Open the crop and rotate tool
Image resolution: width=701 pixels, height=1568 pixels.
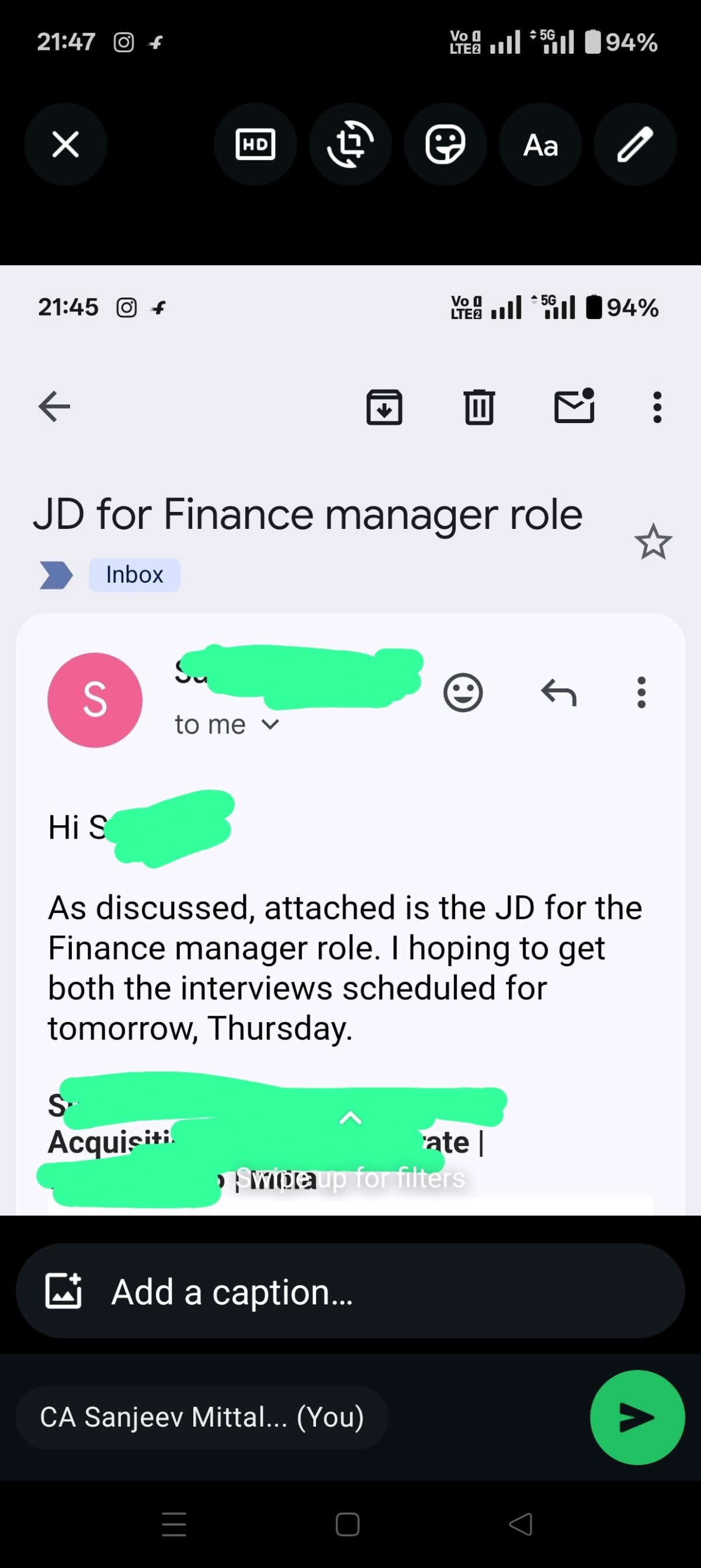350,145
